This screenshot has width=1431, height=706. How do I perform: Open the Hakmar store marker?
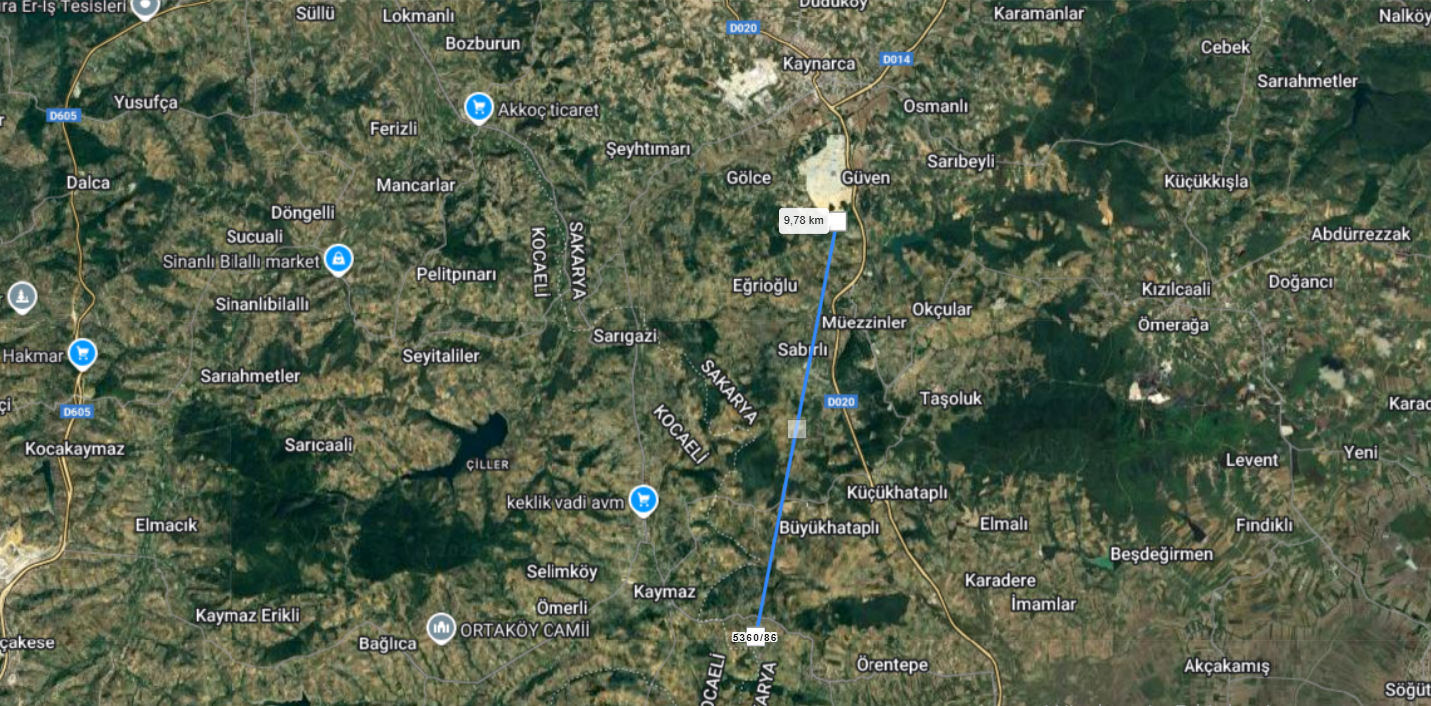pyautogui.click(x=82, y=353)
